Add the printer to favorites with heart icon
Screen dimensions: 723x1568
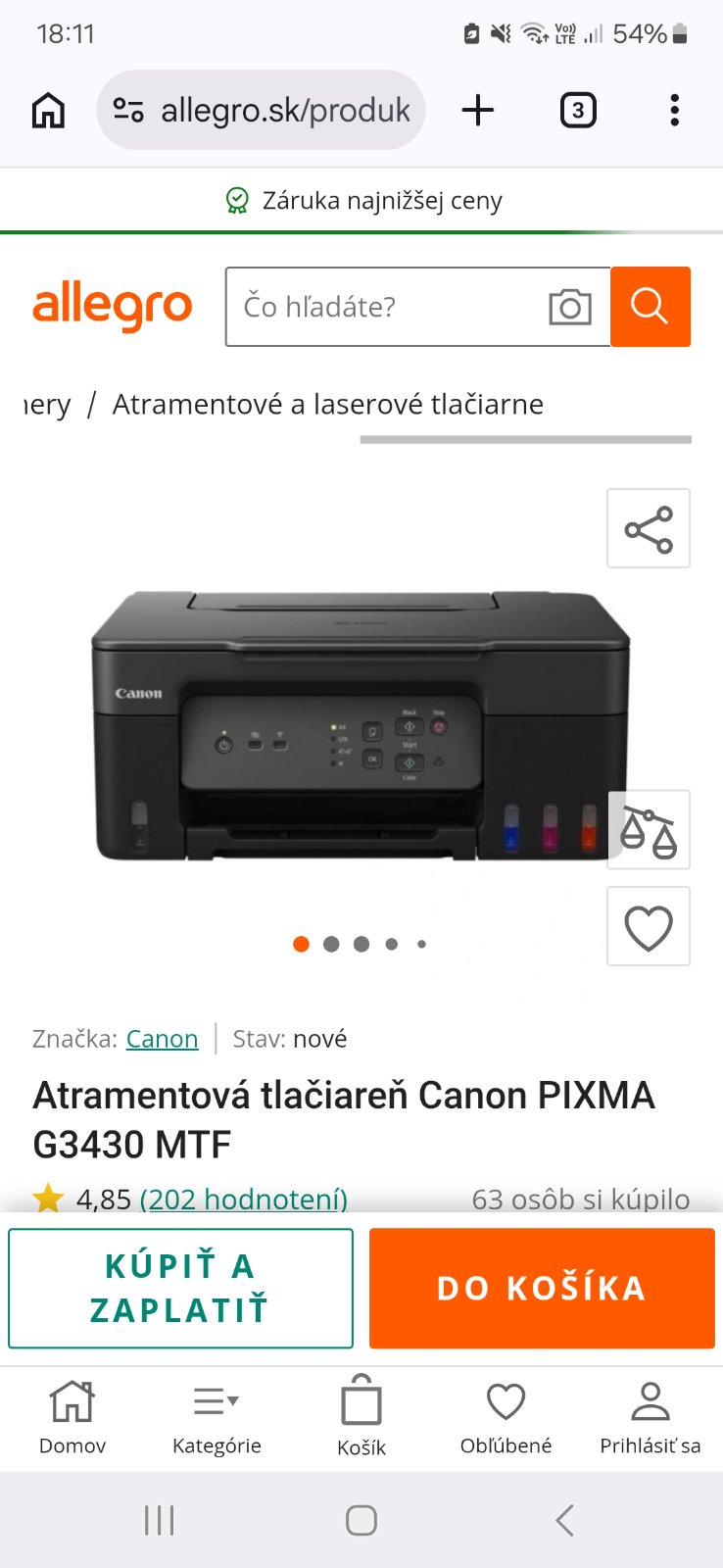tap(649, 927)
